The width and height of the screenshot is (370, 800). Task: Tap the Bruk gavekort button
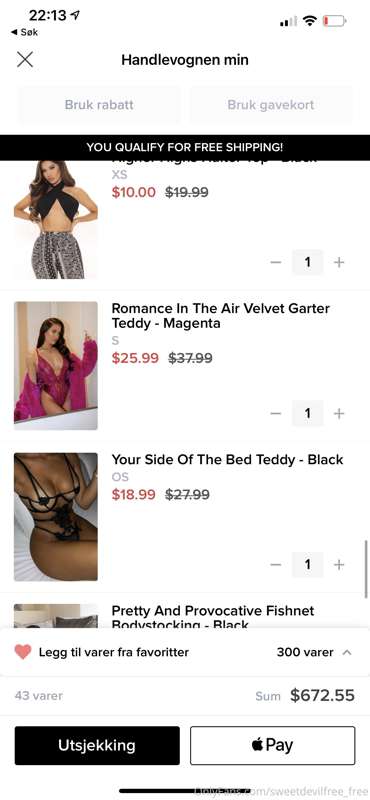pos(270,105)
